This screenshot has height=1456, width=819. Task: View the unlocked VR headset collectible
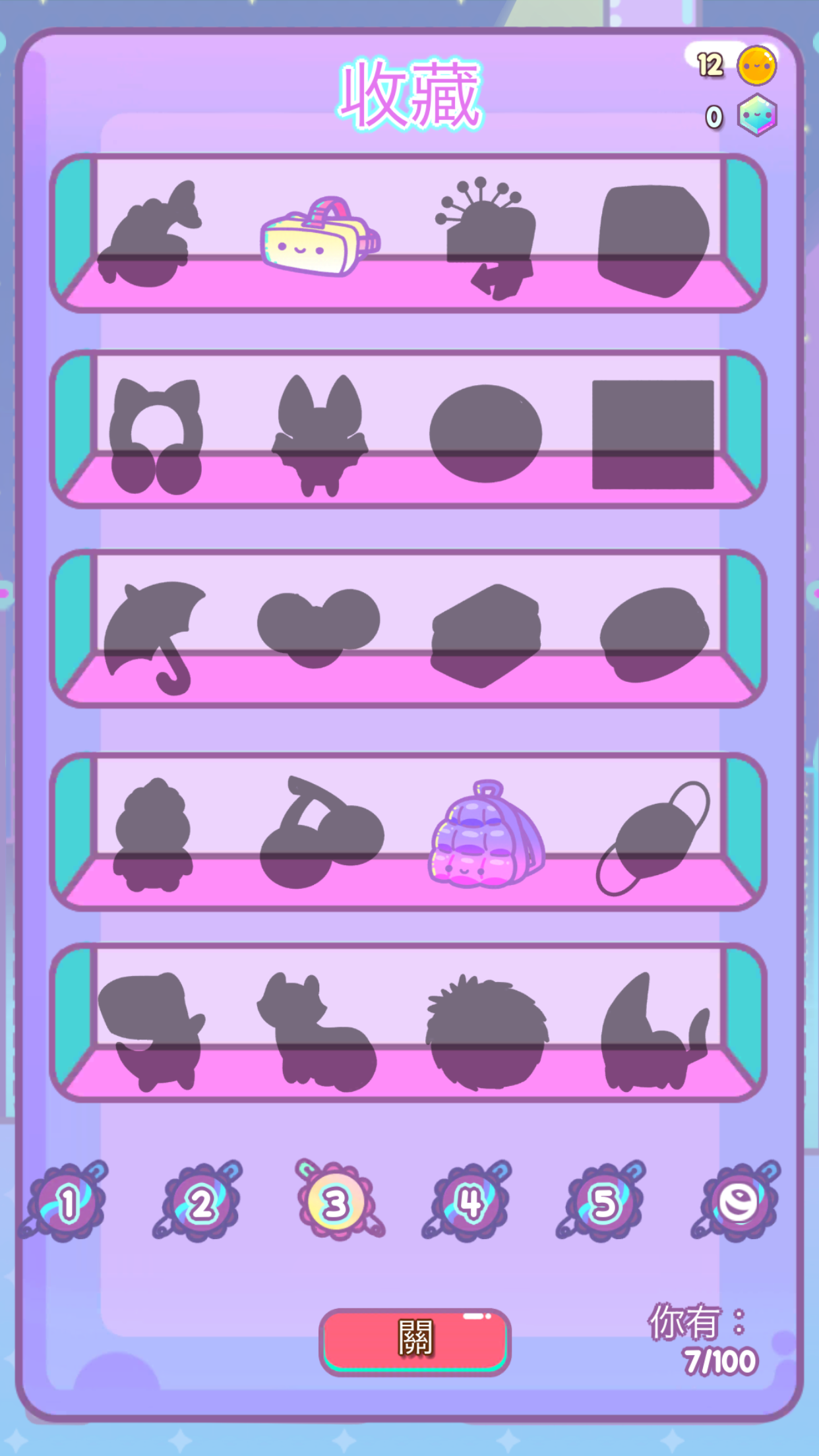click(320, 236)
